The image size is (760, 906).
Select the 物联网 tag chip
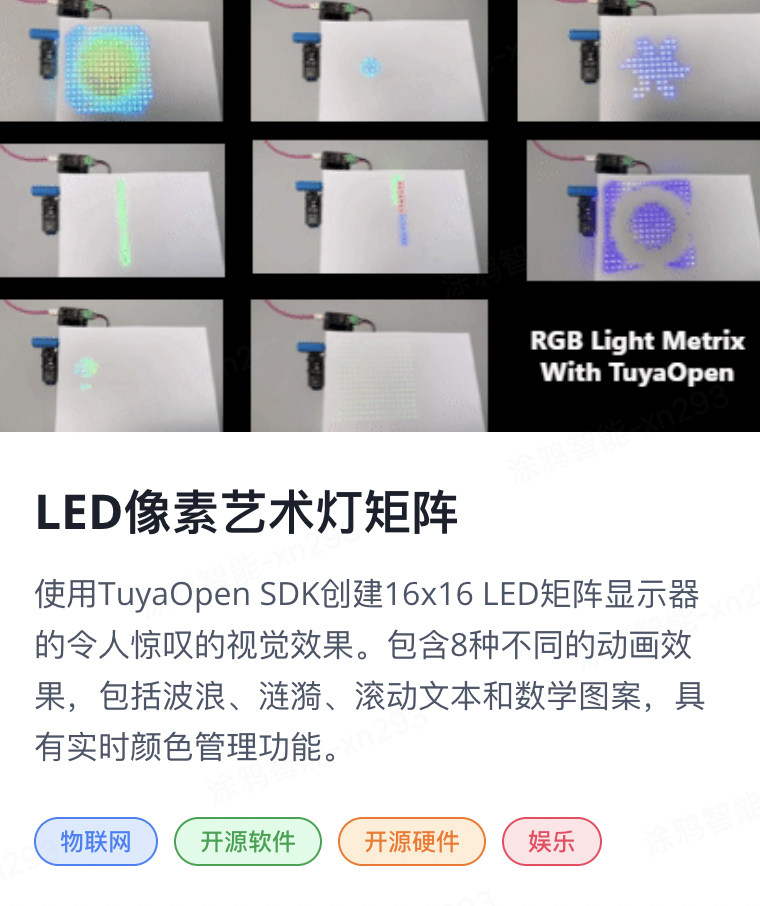[x=96, y=841]
